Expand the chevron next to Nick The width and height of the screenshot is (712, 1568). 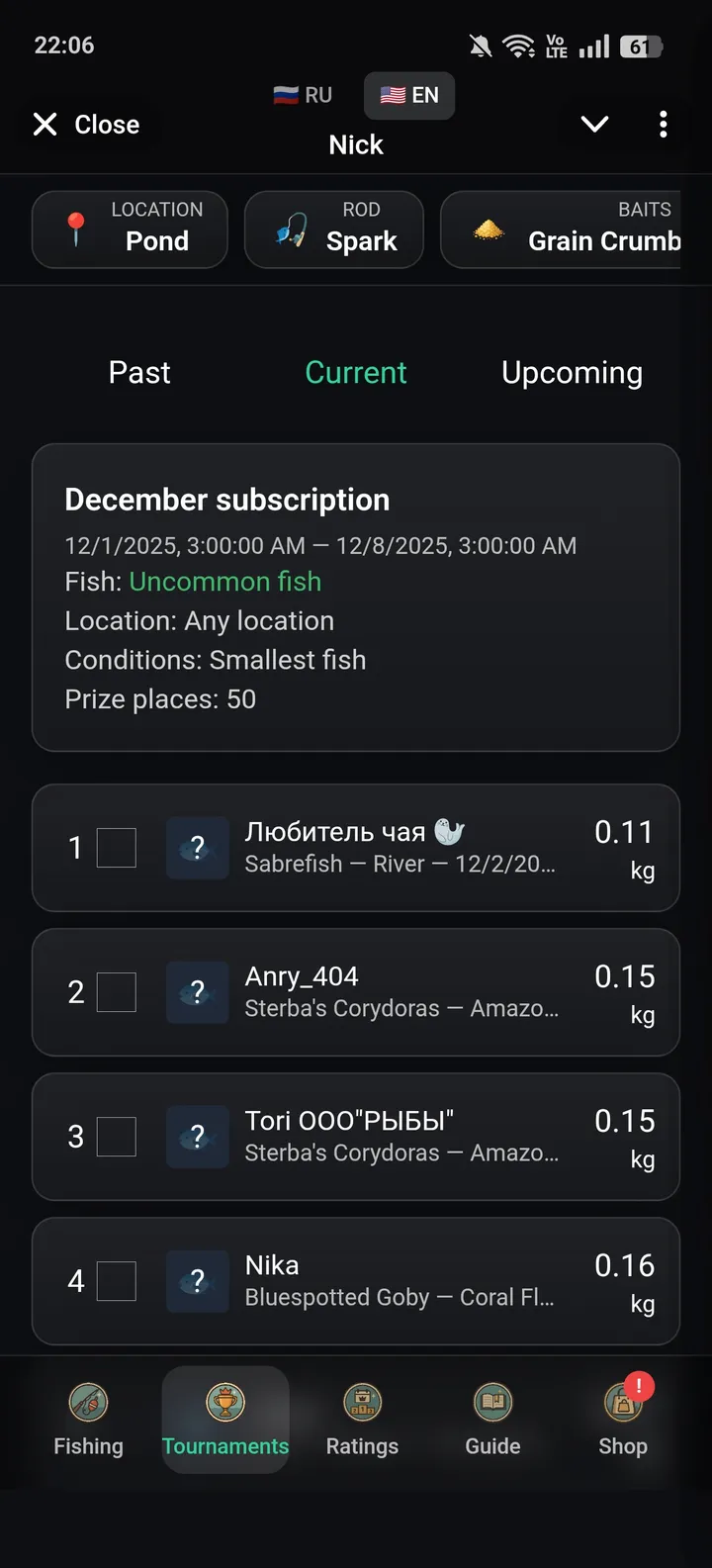(x=593, y=124)
